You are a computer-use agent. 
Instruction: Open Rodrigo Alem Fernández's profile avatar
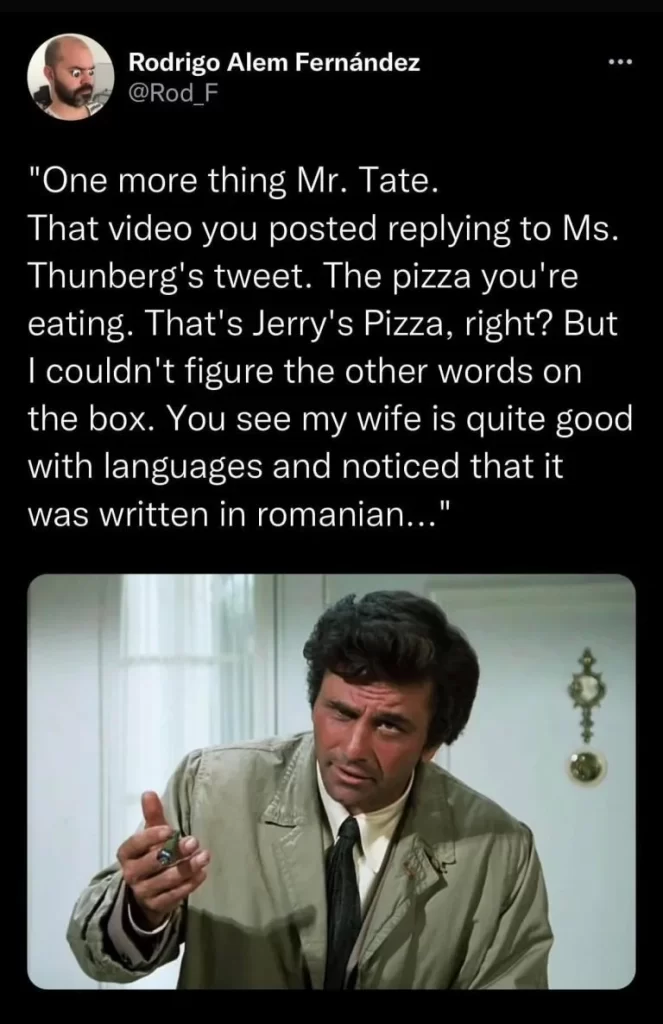(x=67, y=78)
